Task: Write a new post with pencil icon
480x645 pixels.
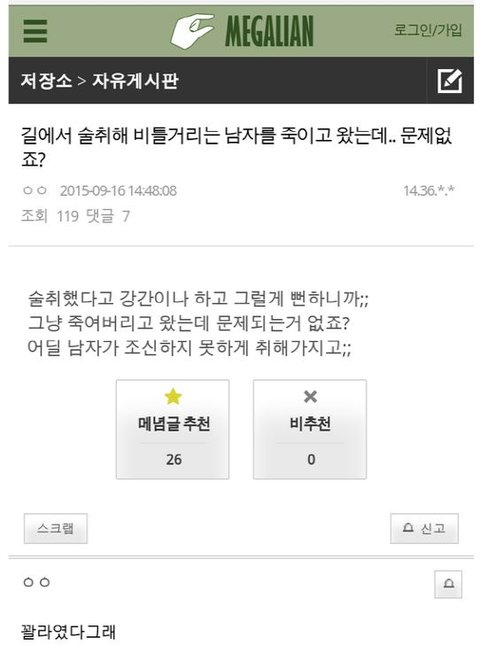Action: 450,81
